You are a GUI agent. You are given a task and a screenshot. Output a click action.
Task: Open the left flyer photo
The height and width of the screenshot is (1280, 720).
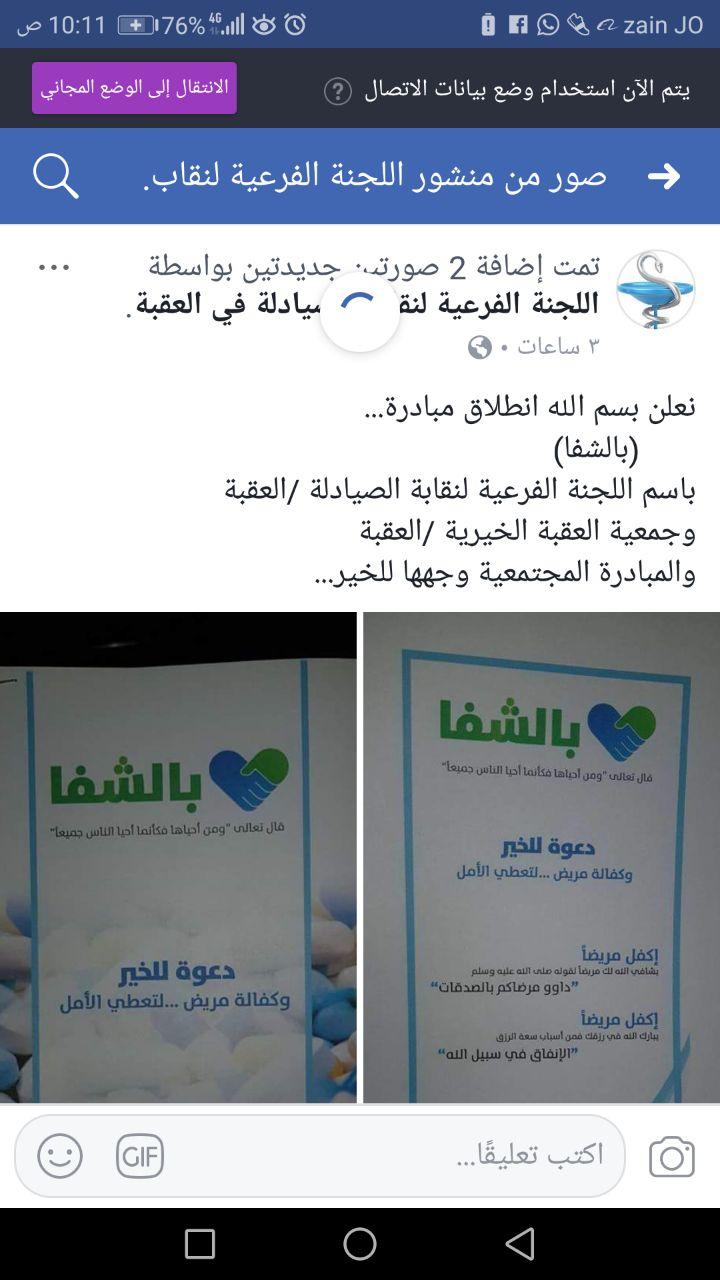[x=178, y=857]
